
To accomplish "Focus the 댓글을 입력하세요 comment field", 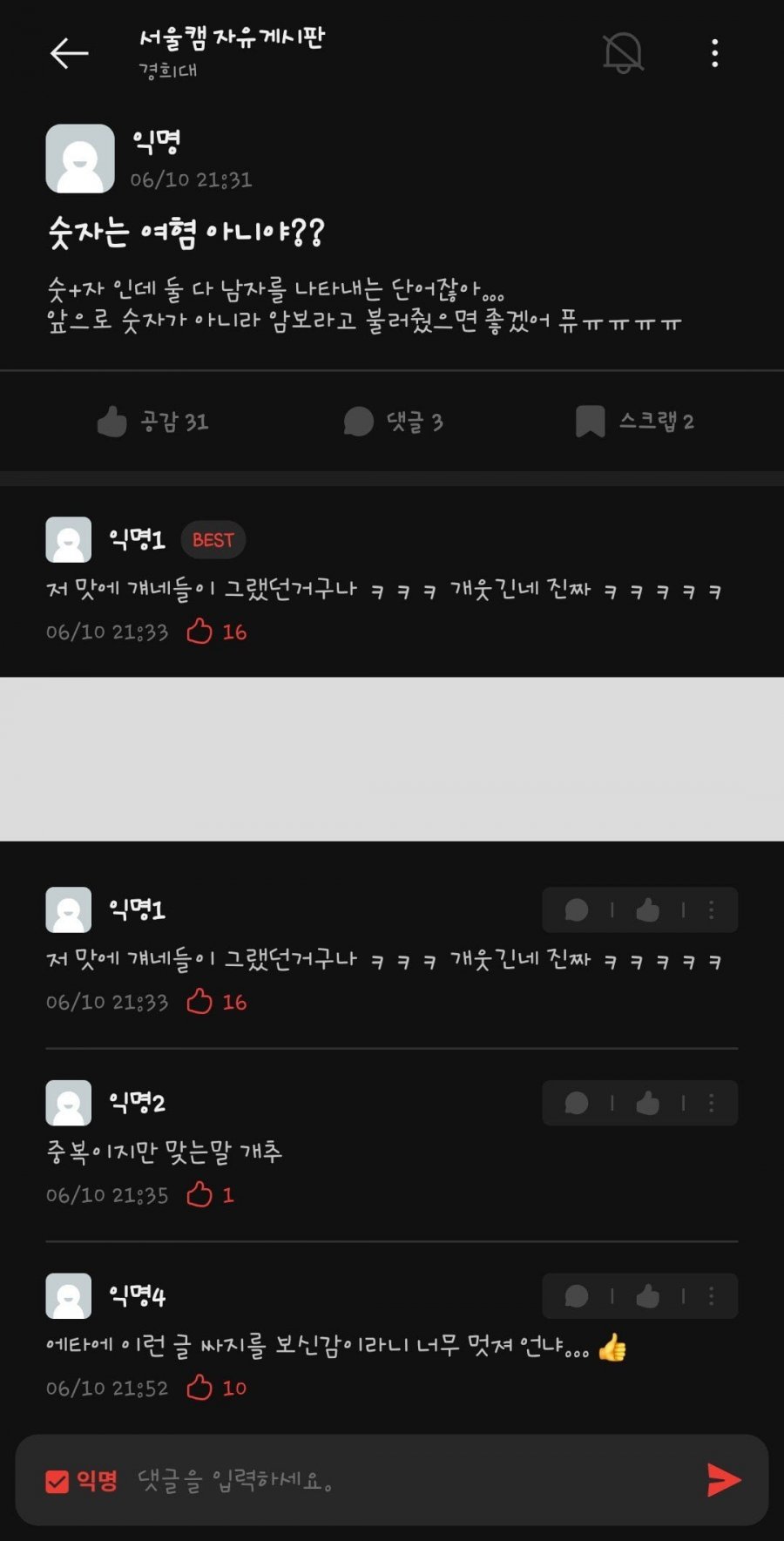I will 392,1481.
